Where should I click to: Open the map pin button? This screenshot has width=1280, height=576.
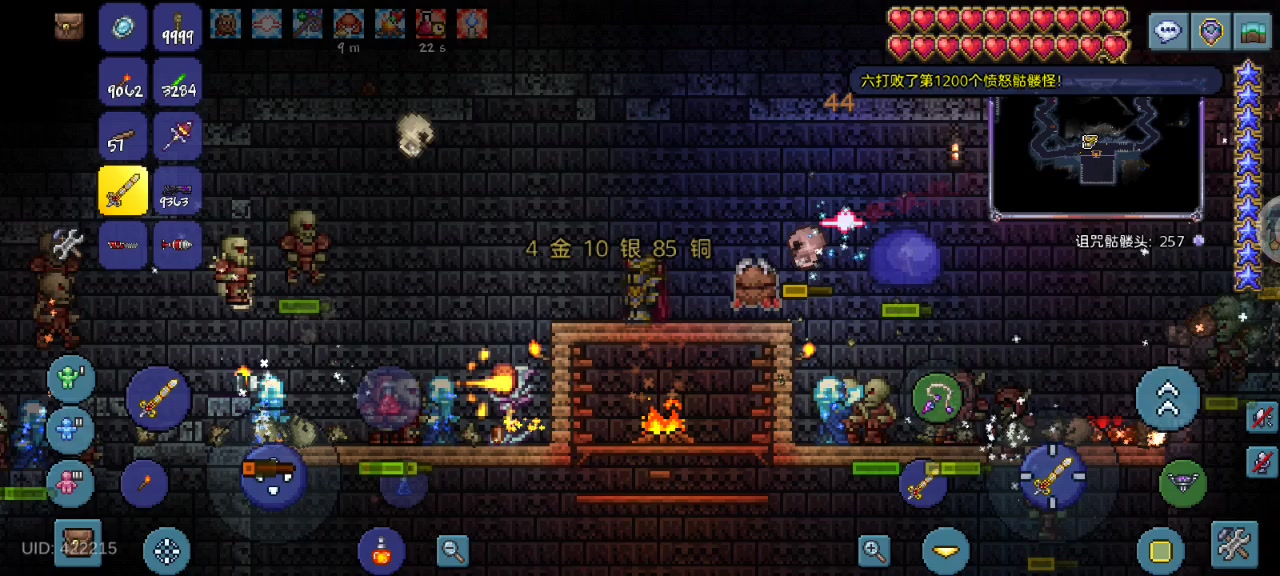(x=1212, y=31)
